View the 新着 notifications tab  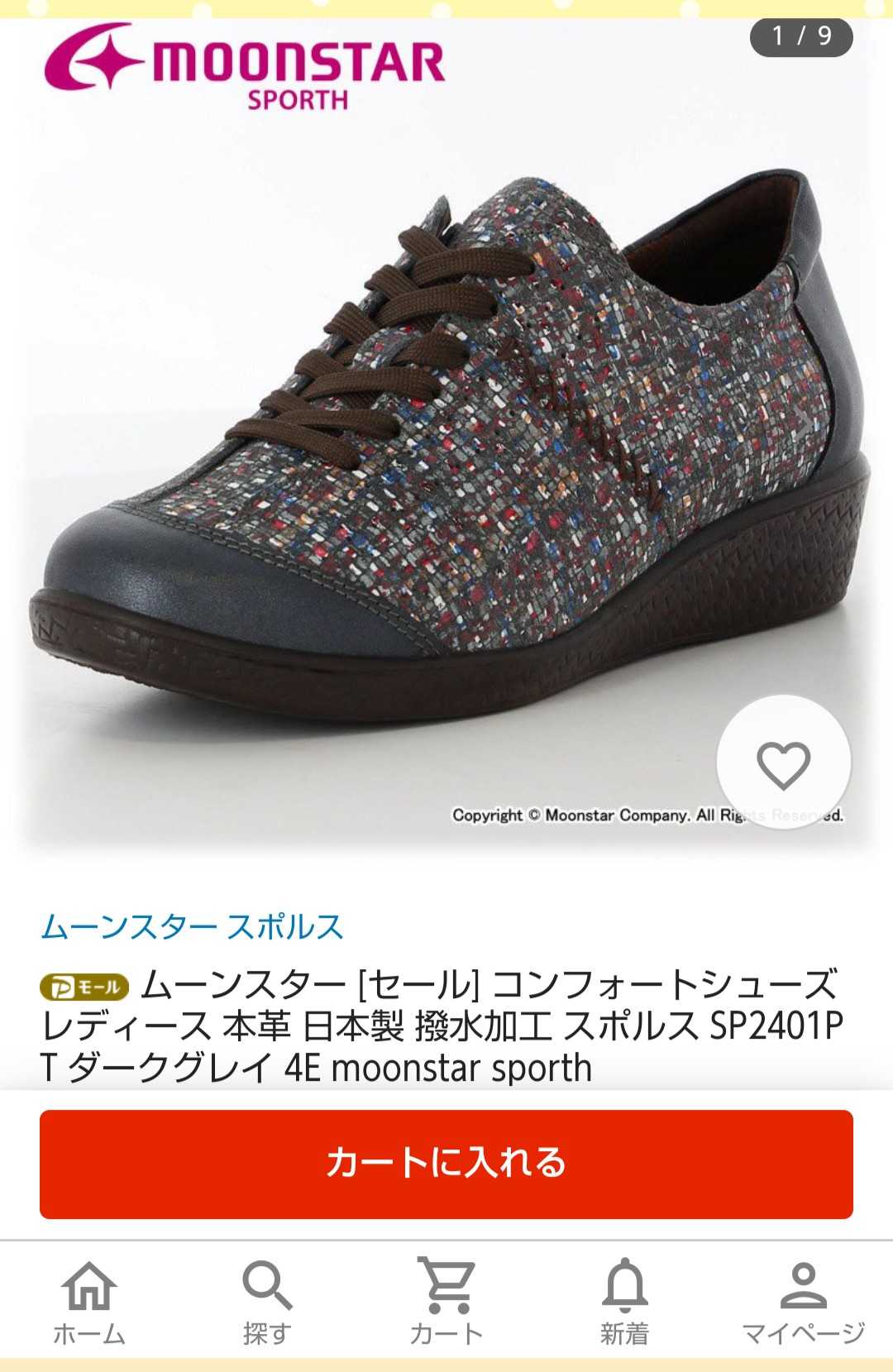624,1302
